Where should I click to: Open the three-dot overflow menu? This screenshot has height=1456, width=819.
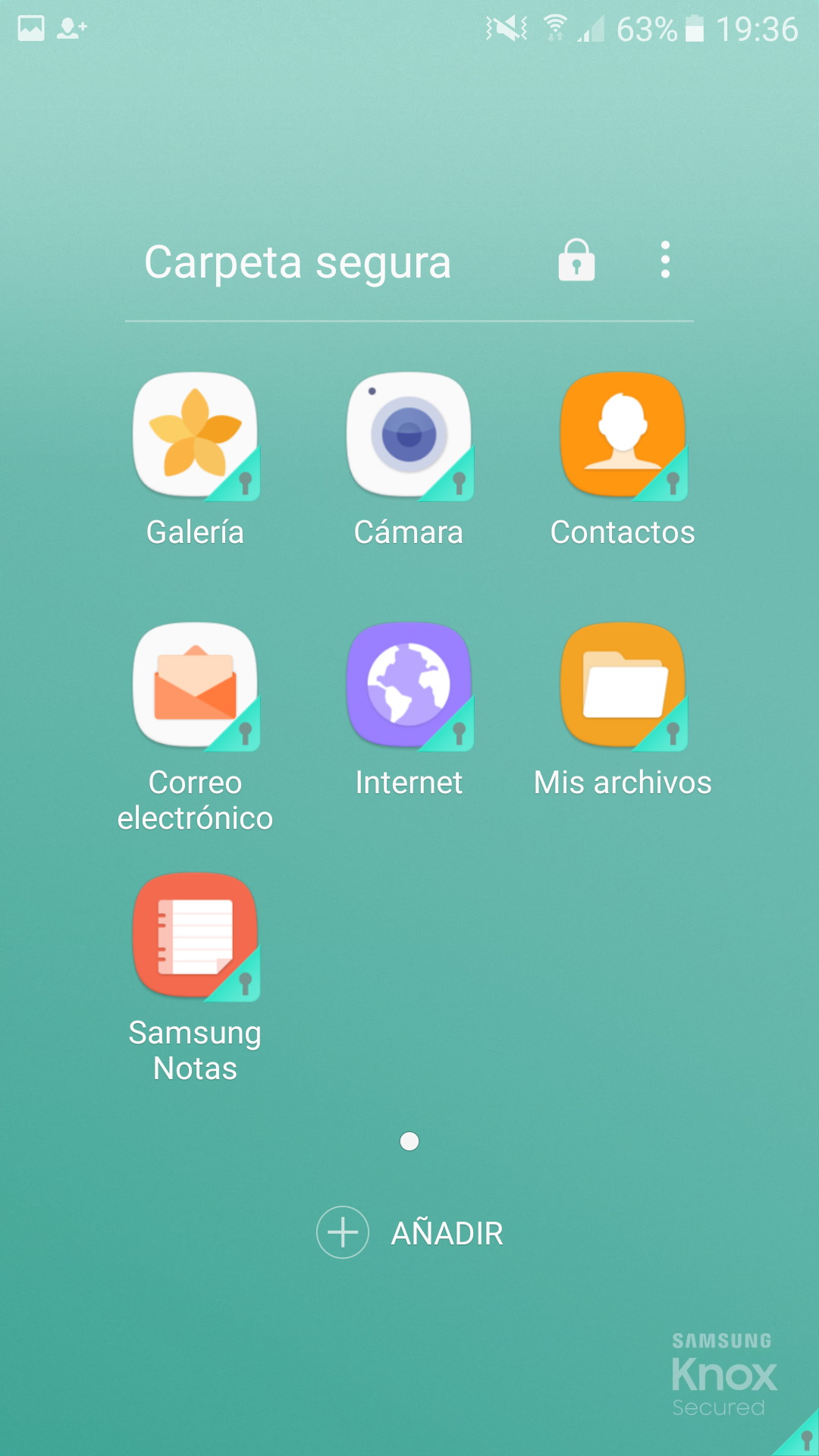coord(665,260)
